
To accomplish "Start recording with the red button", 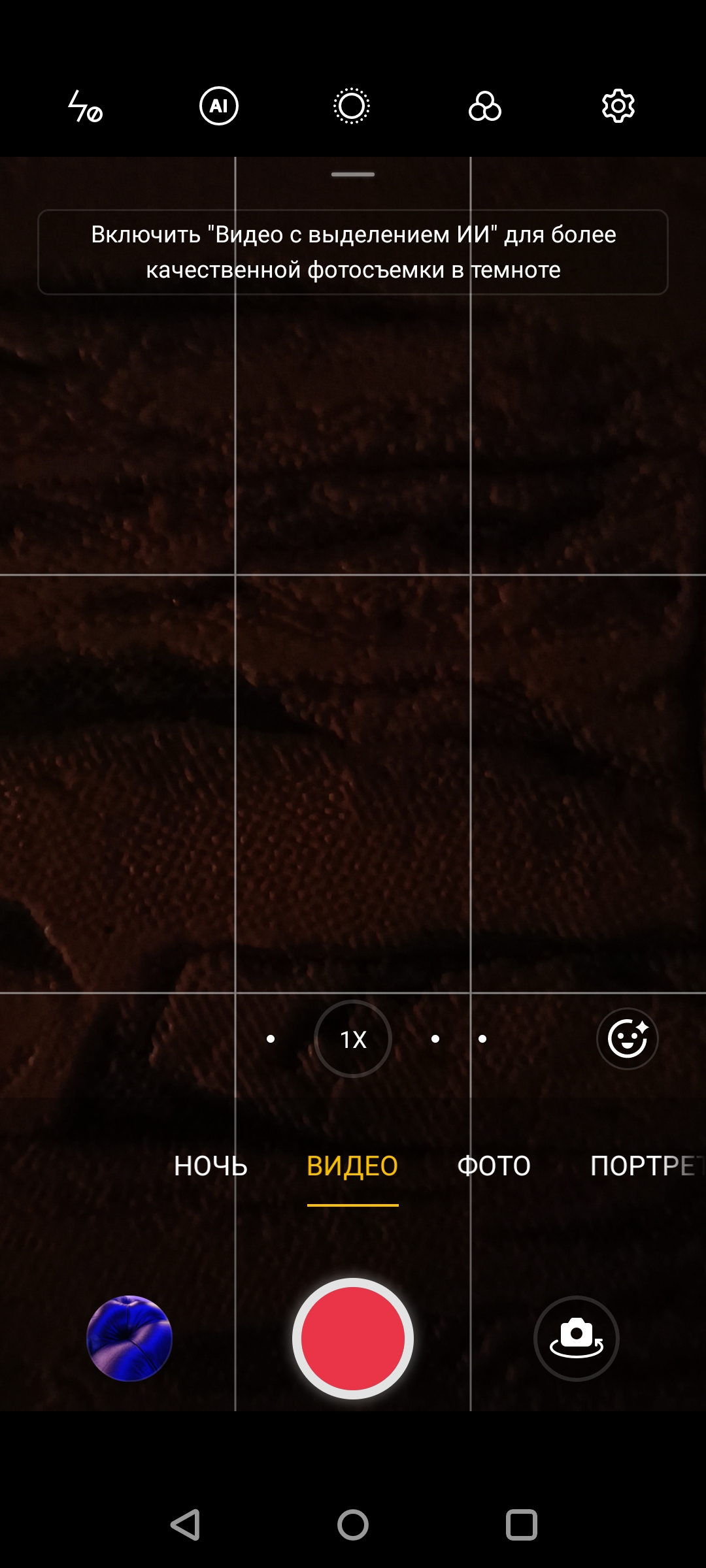I will (353, 1339).
